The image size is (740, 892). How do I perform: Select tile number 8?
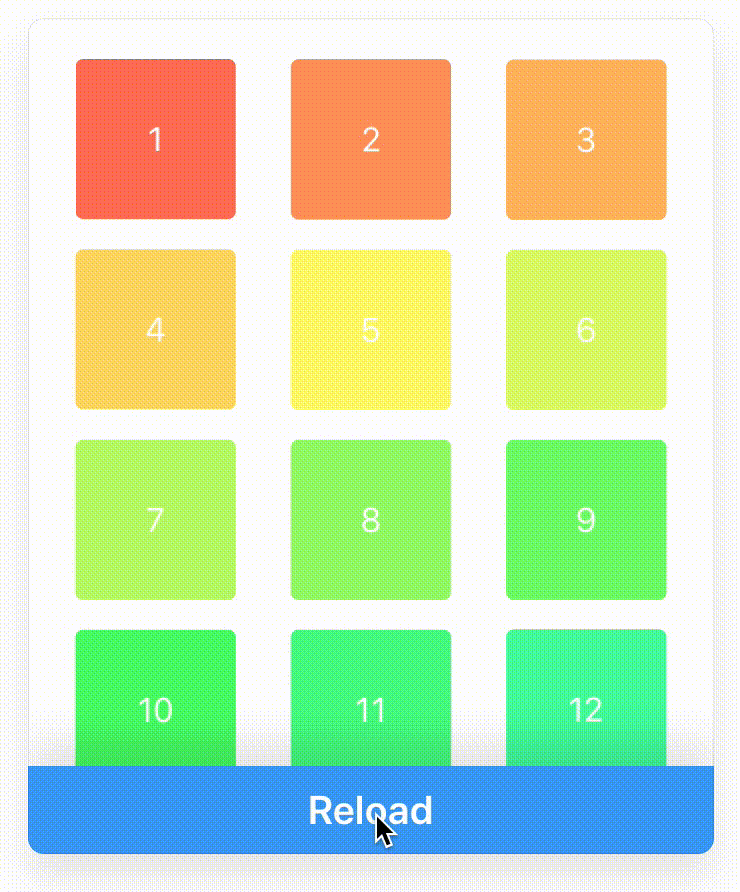pyautogui.click(x=371, y=519)
